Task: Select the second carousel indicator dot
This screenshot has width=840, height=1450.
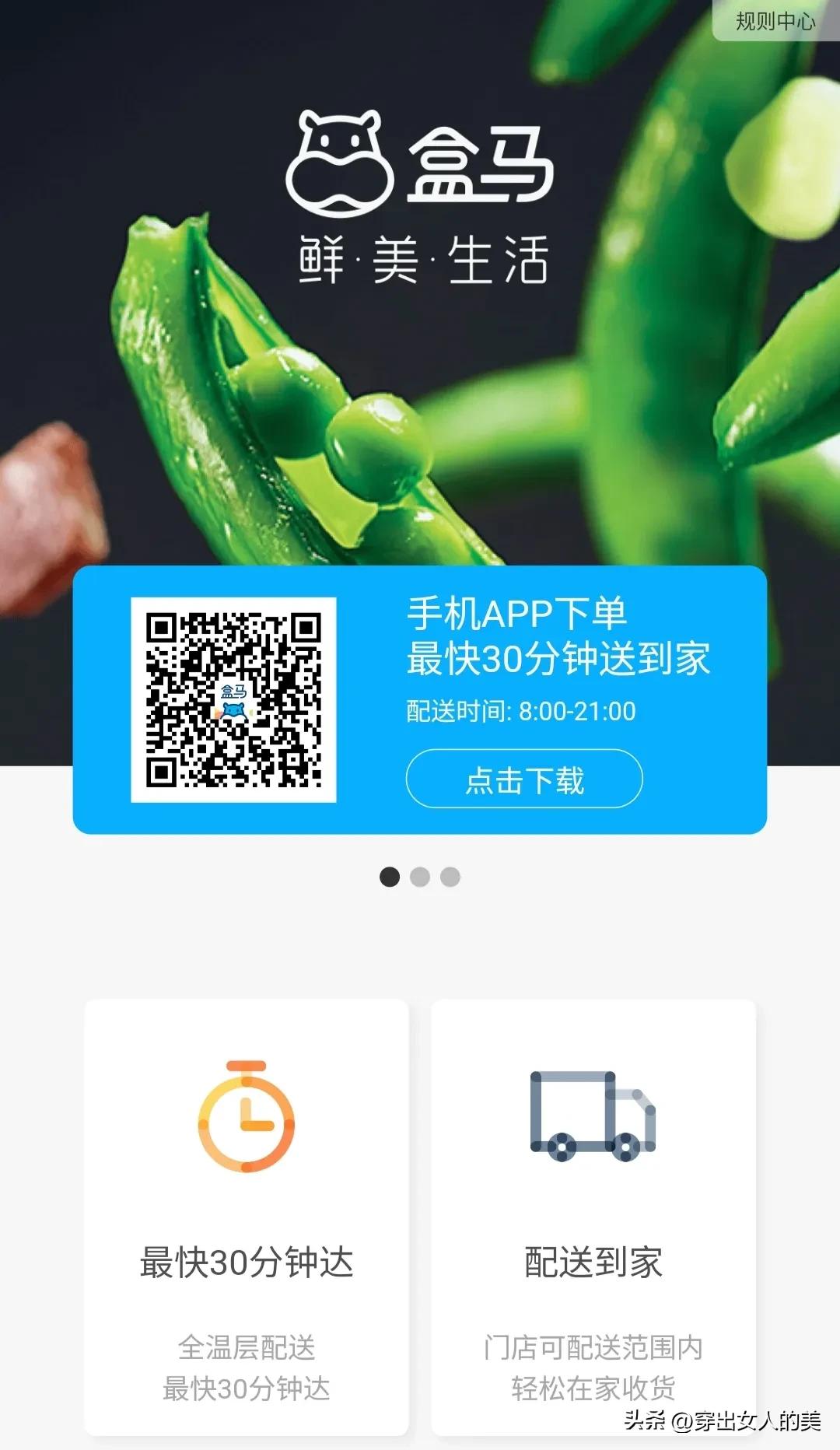Action: point(420,876)
